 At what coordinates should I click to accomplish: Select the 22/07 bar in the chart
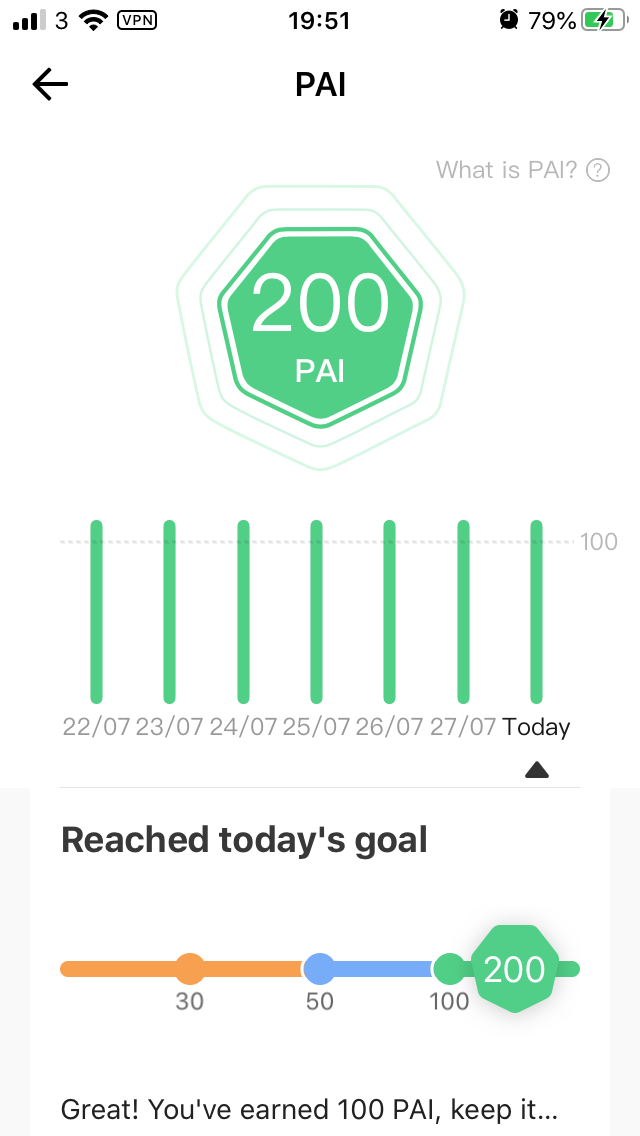pos(96,611)
